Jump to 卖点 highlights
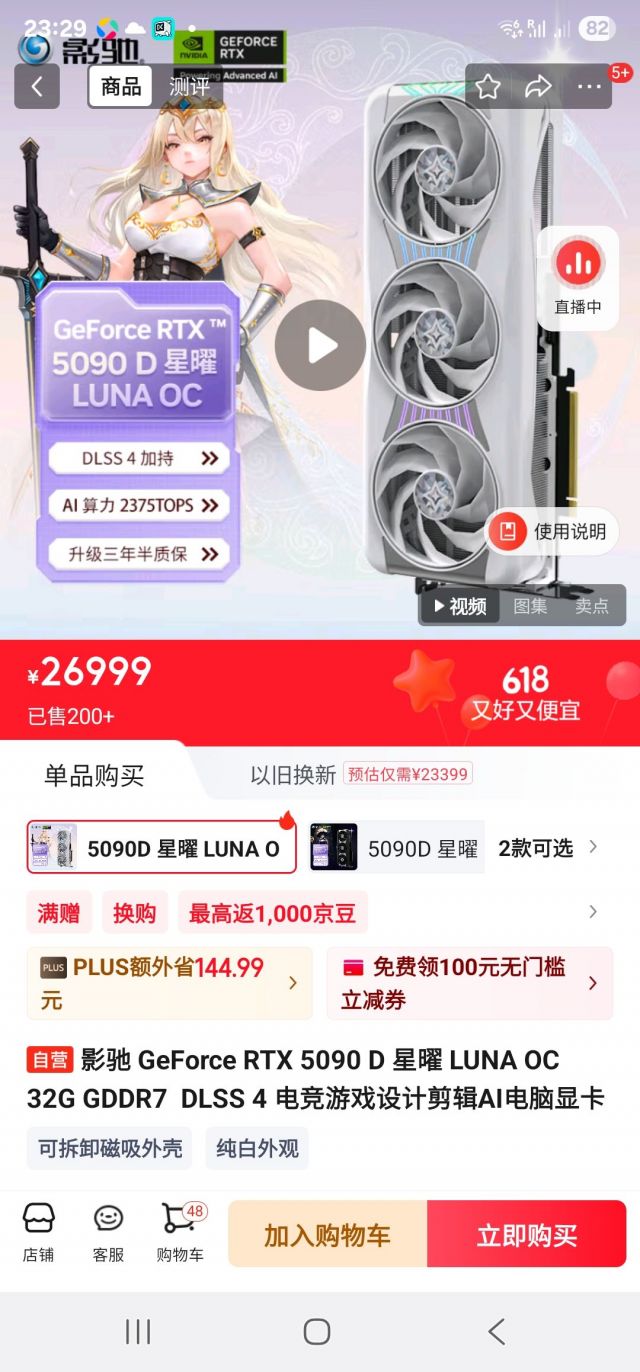The width and height of the screenshot is (640, 1372). click(x=591, y=606)
